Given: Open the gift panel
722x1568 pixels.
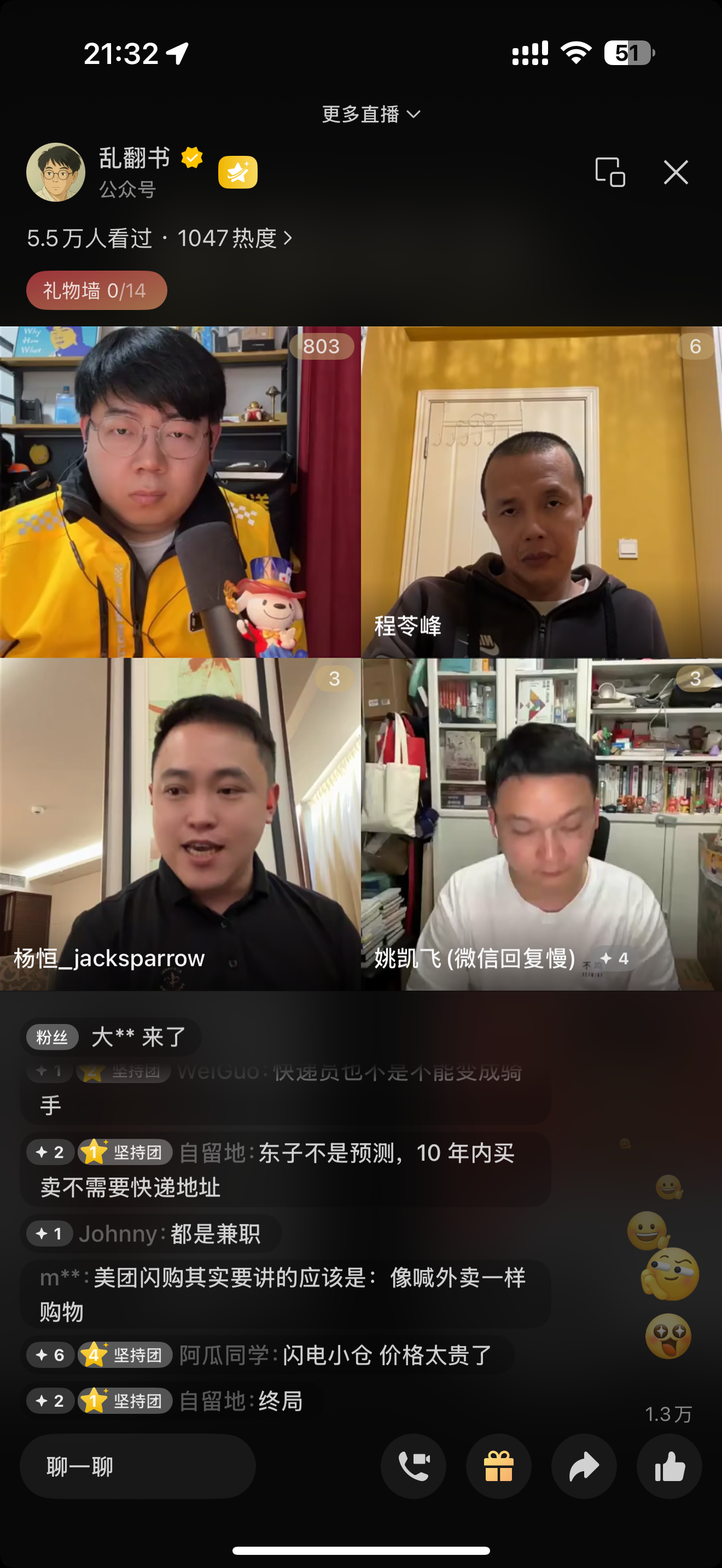Looking at the screenshot, I should tap(499, 1466).
